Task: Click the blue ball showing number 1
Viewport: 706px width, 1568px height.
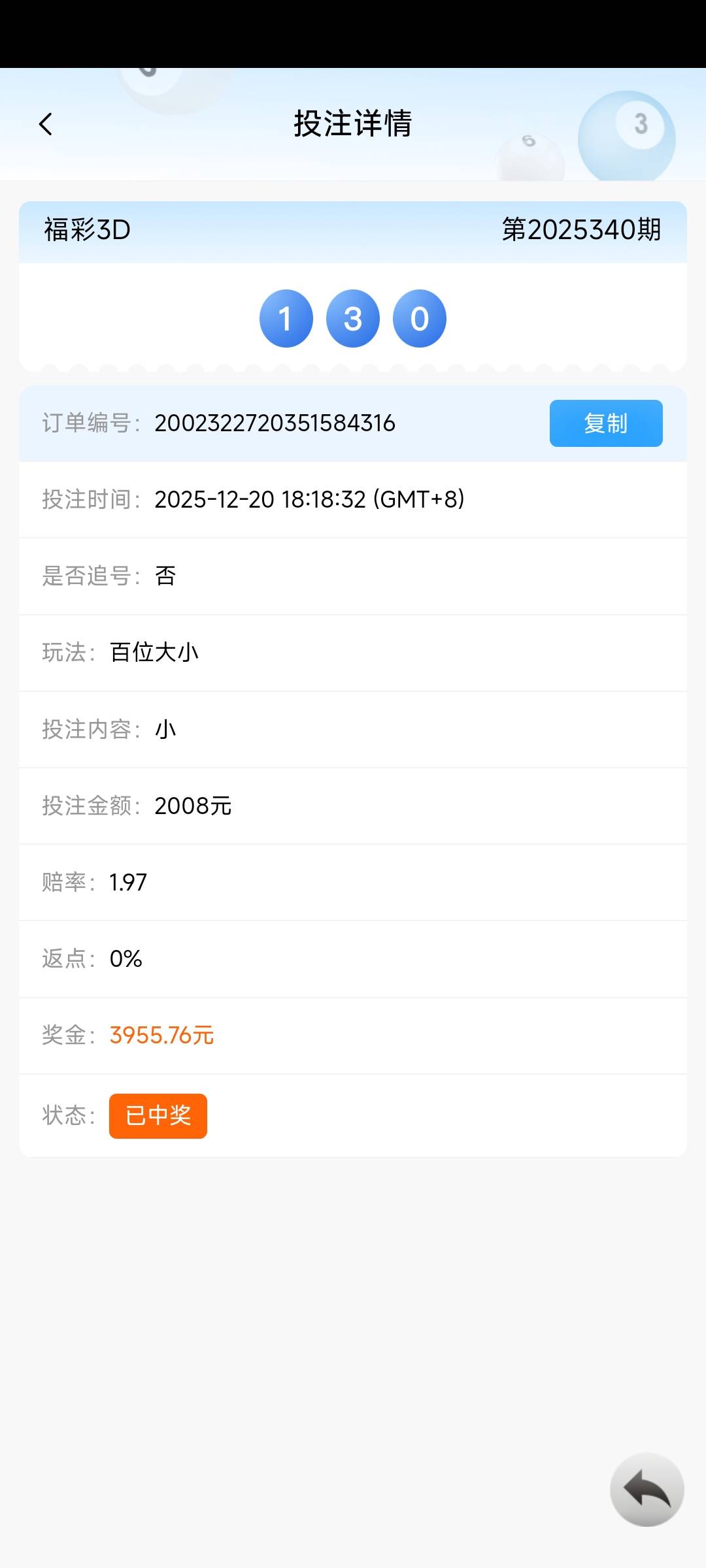Action: pos(286,318)
